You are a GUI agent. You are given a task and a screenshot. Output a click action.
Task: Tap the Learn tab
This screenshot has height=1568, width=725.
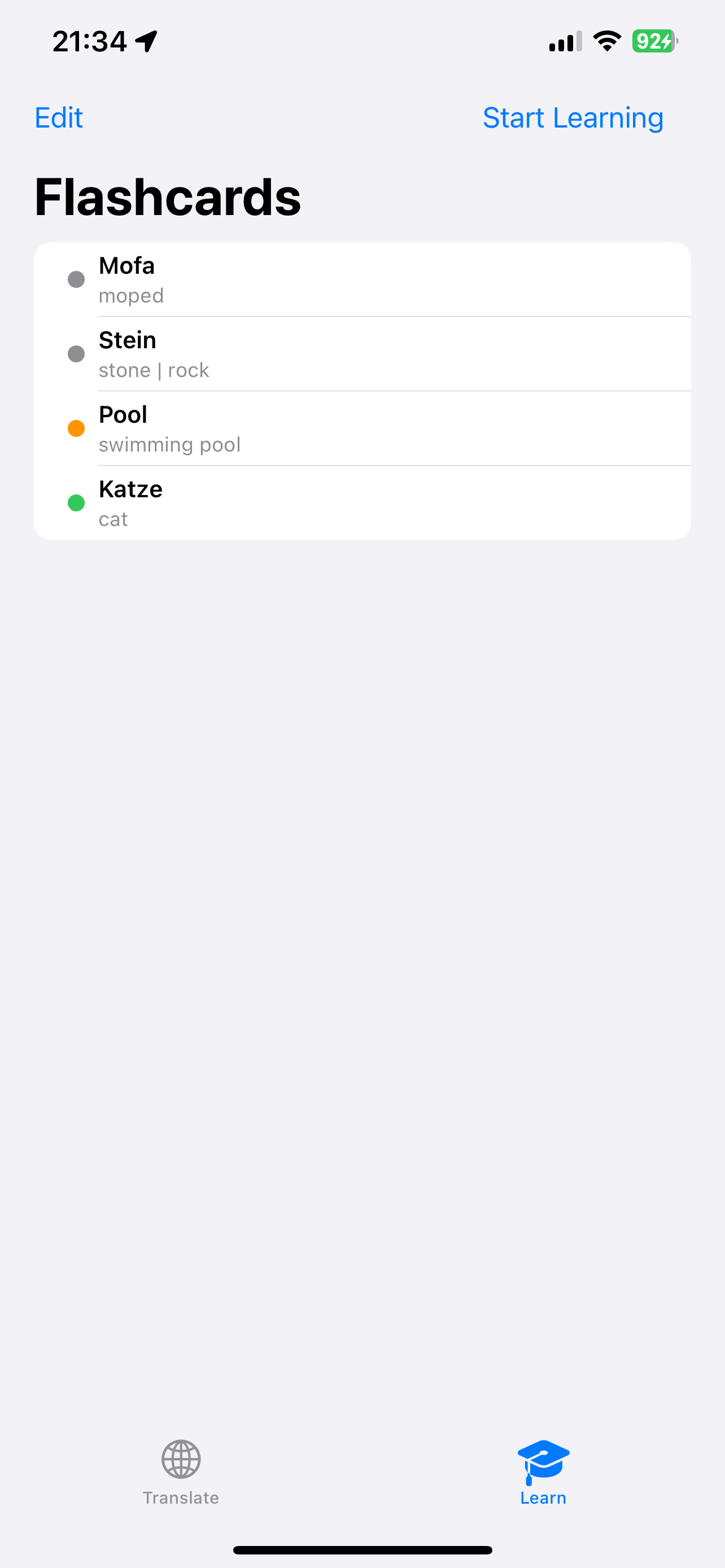[543, 1472]
